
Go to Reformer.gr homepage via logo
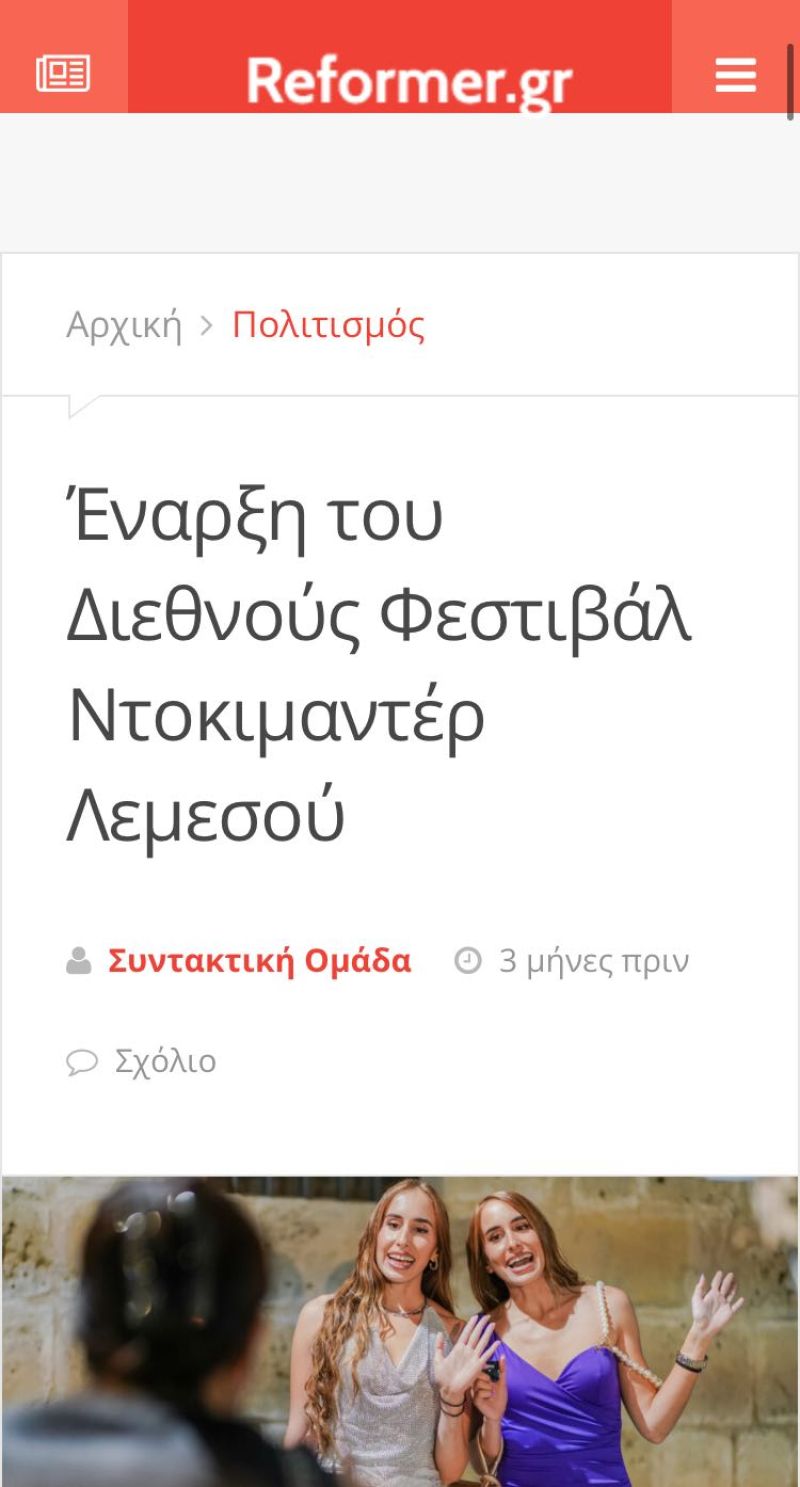408,80
